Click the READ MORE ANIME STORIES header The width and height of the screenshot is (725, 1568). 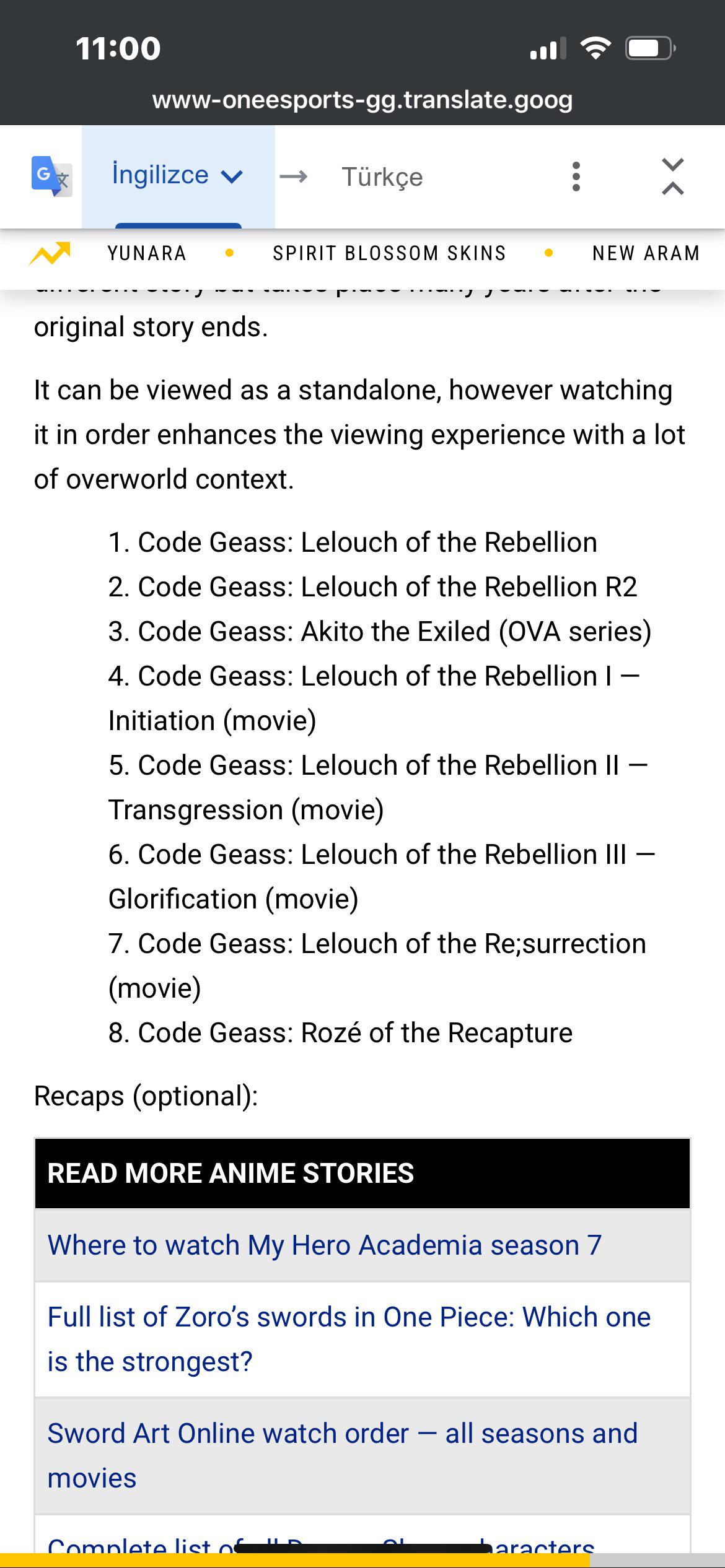231,1172
